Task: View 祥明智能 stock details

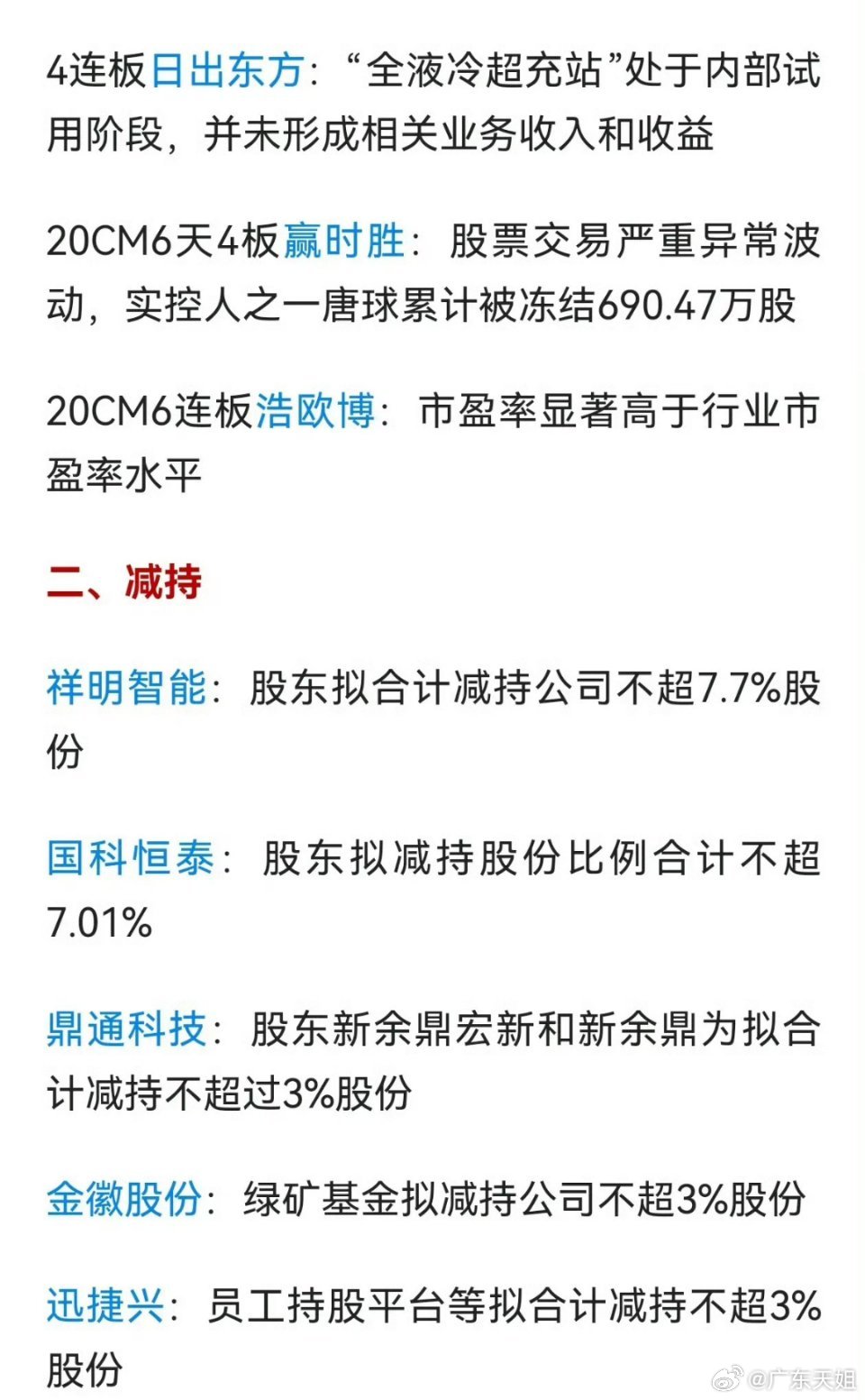Action: pos(127,688)
